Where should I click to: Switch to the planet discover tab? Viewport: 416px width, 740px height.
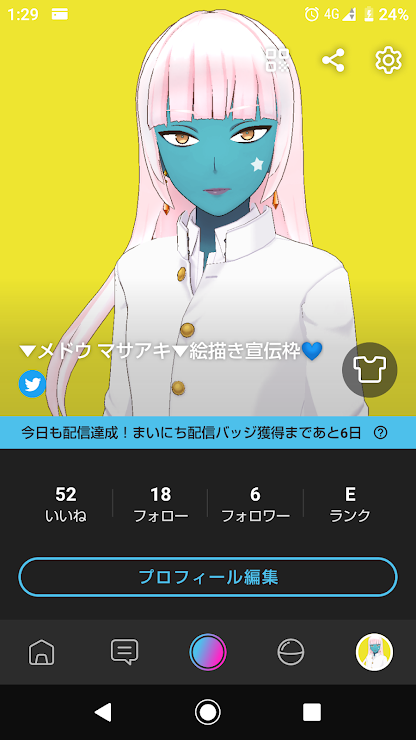(290, 652)
